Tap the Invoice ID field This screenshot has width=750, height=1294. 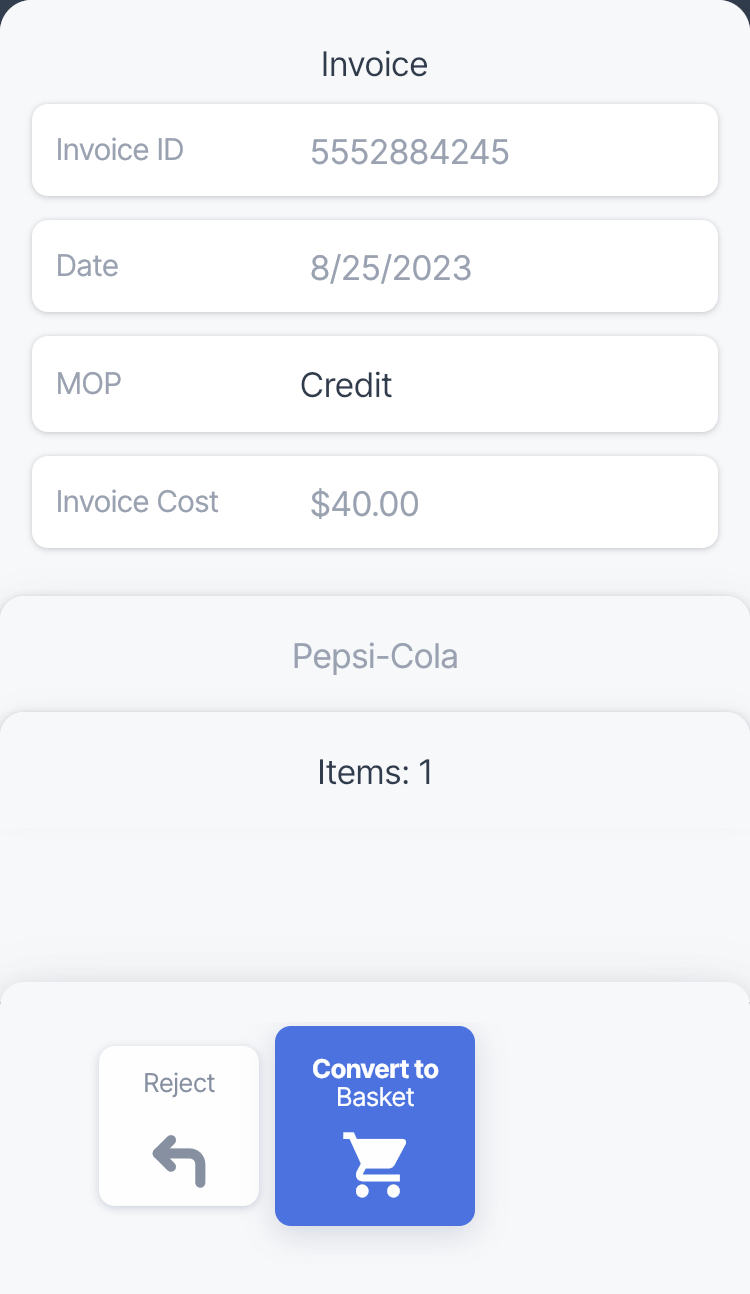pyautogui.click(x=375, y=150)
